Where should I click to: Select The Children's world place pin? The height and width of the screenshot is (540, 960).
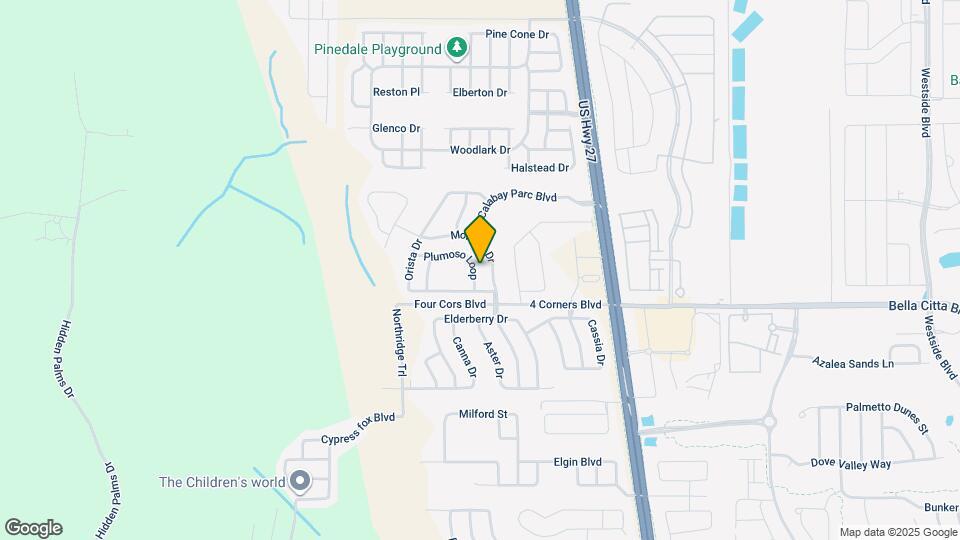click(x=299, y=482)
